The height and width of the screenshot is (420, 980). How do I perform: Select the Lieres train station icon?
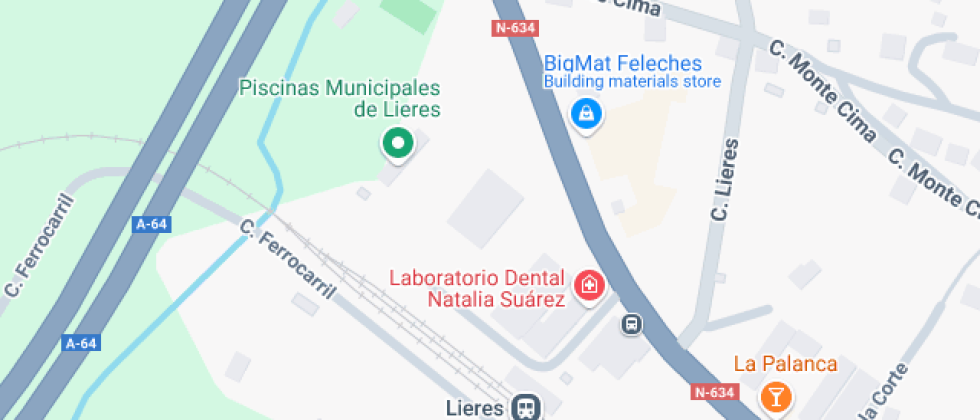pyautogui.click(x=526, y=407)
